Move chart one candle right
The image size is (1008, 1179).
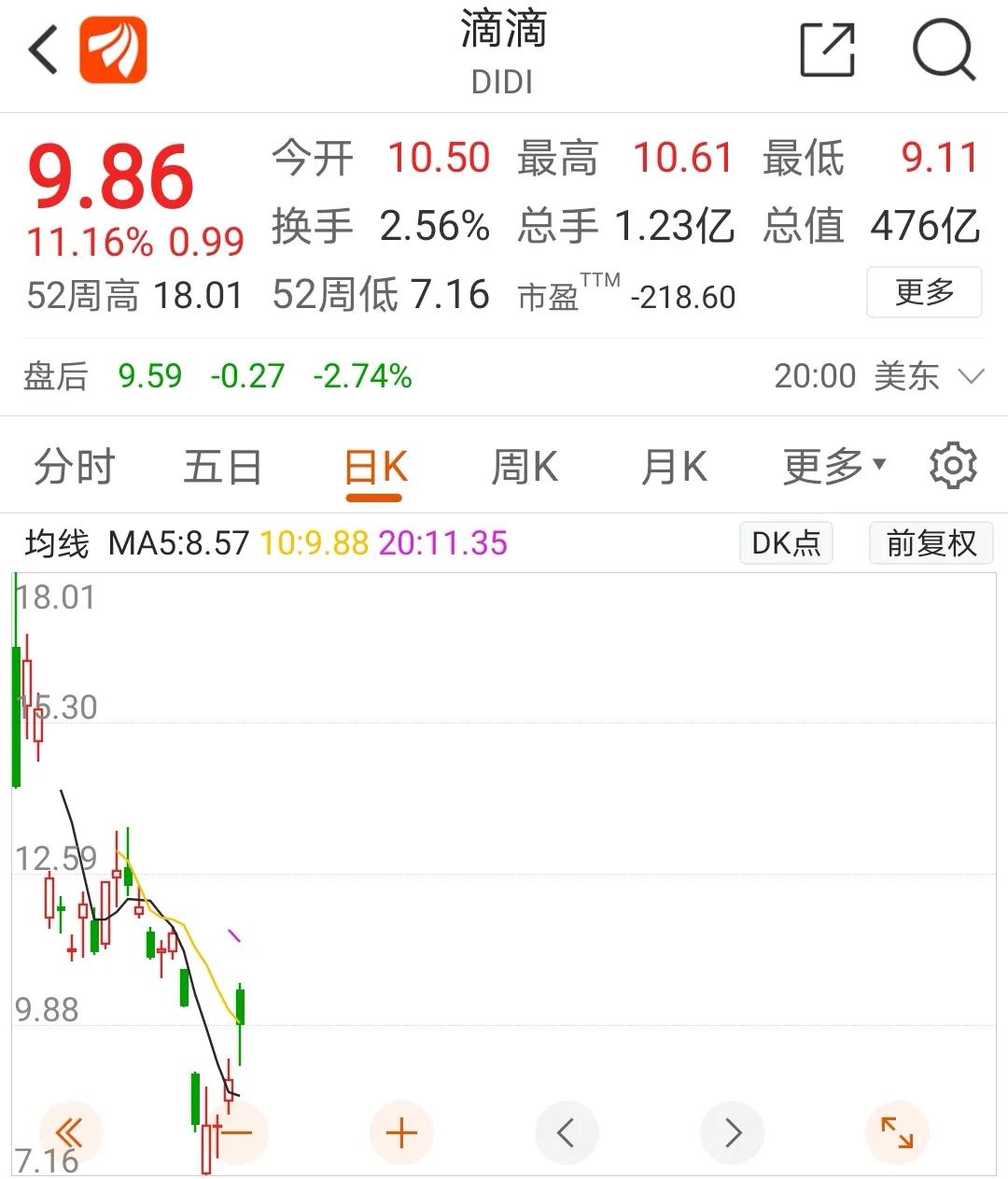pyautogui.click(x=733, y=1133)
